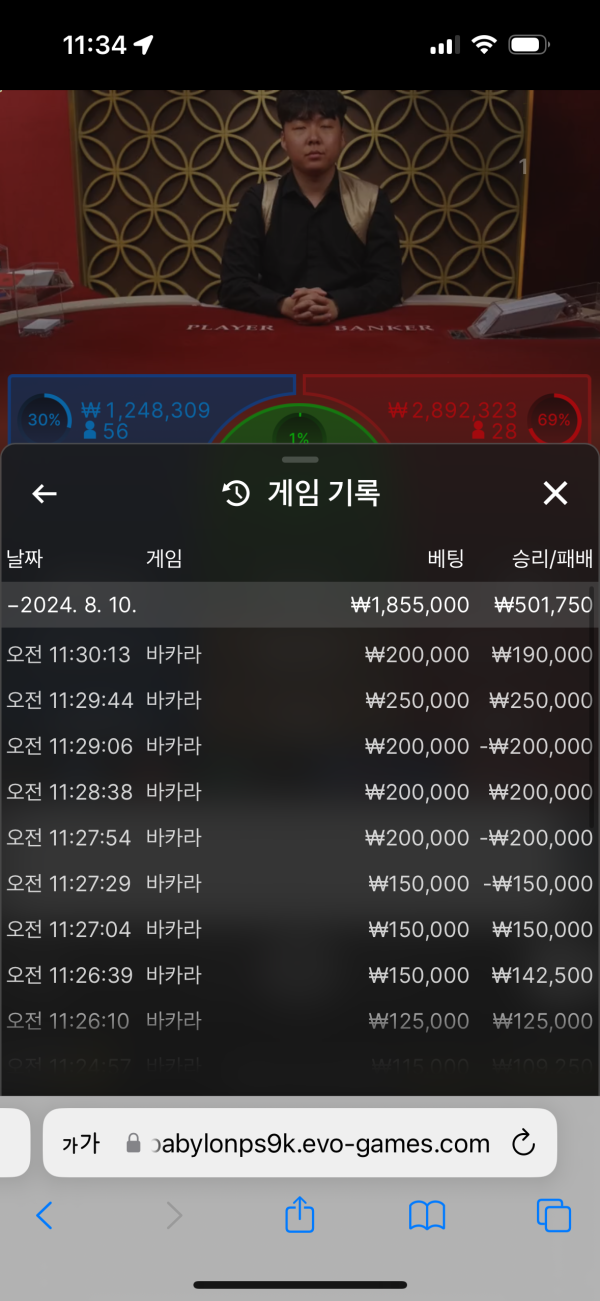The height and width of the screenshot is (1301, 600).
Task: Share this page from Safari toolbar
Action: click(x=300, y=1215)
